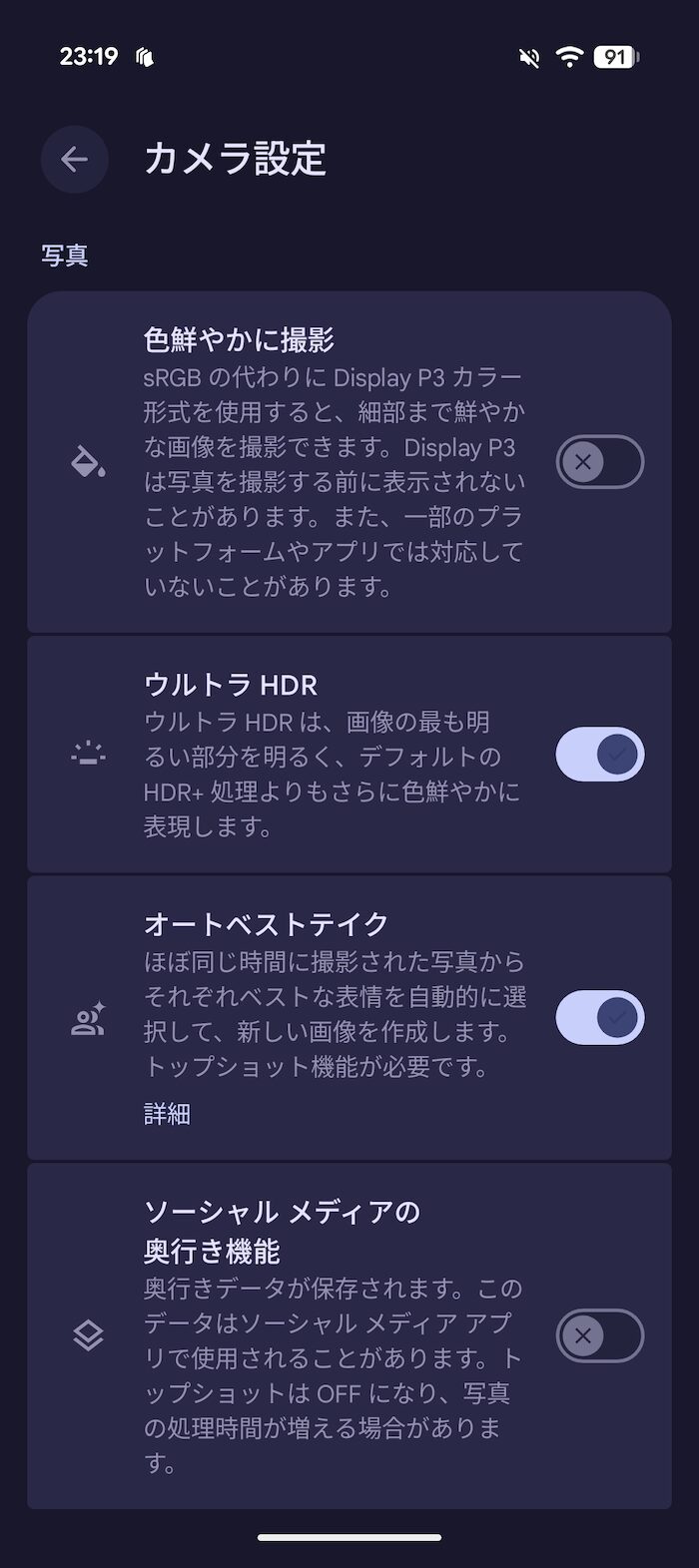Disable the オートベストテイク switch

pyautogui.click(x=600, y=1018)
